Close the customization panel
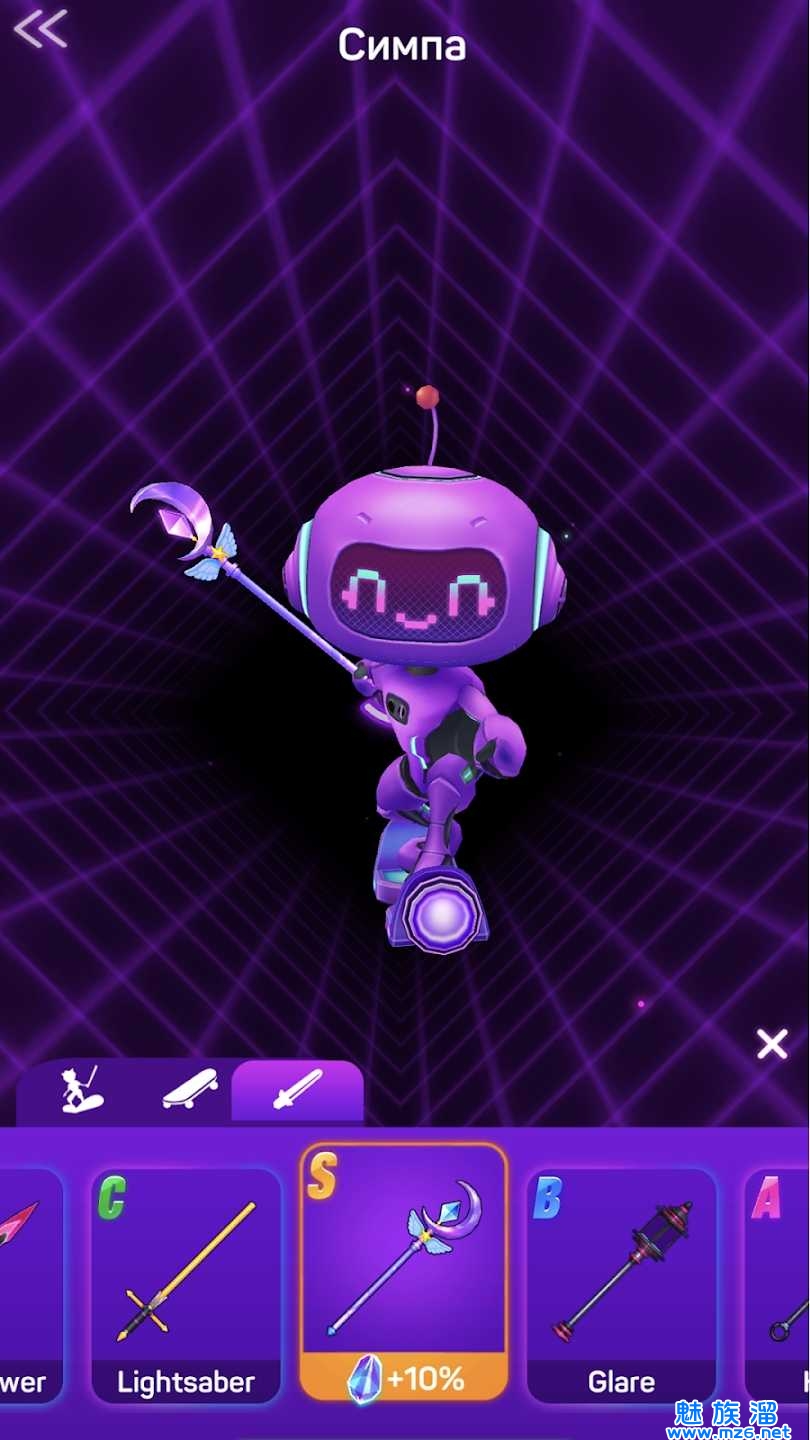This screenshot has height=1440, width=810. (x=772, y=1045)
